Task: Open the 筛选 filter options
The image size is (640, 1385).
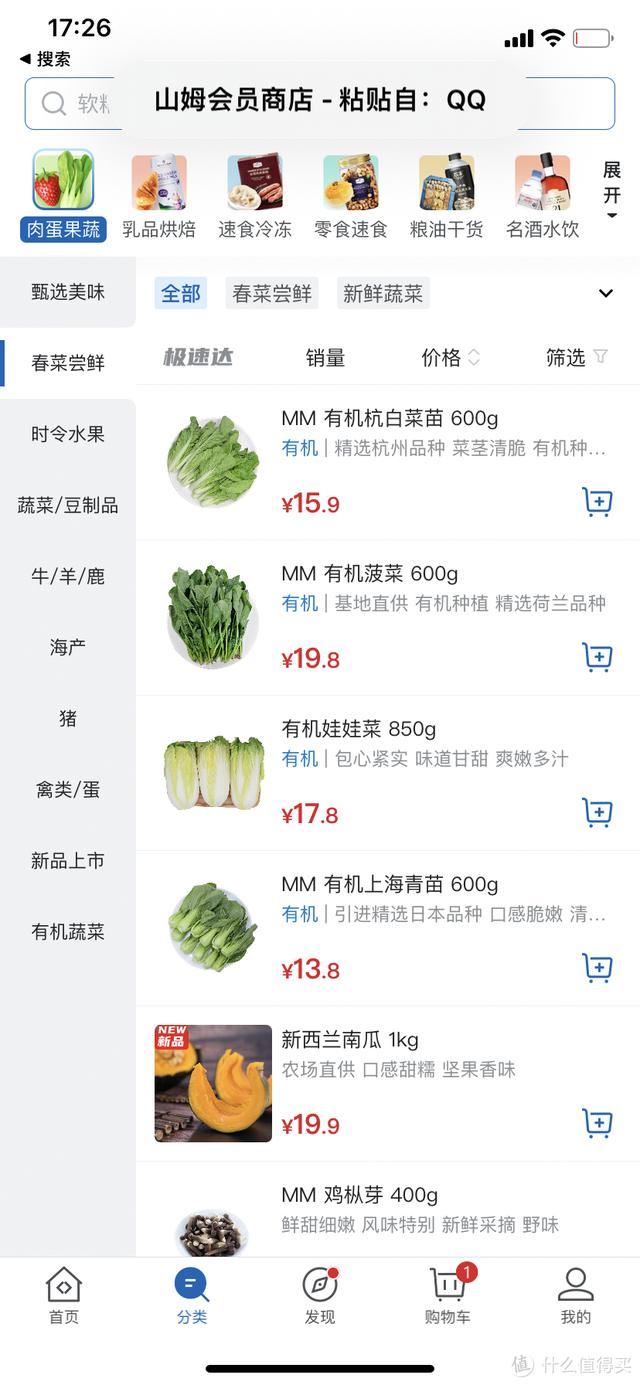Action: 577,357
